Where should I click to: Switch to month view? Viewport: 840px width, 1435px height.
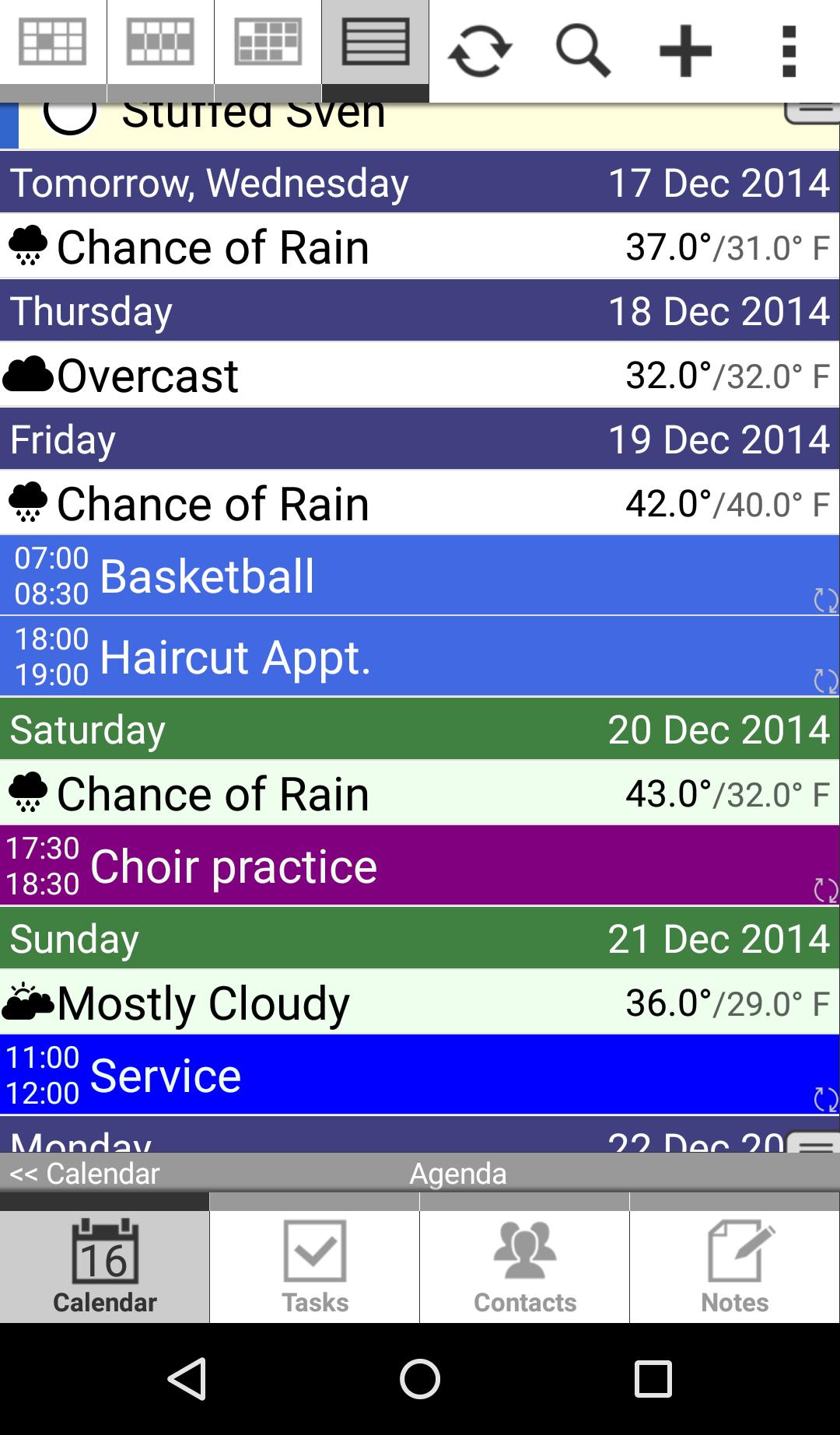(x=53, y=43)
